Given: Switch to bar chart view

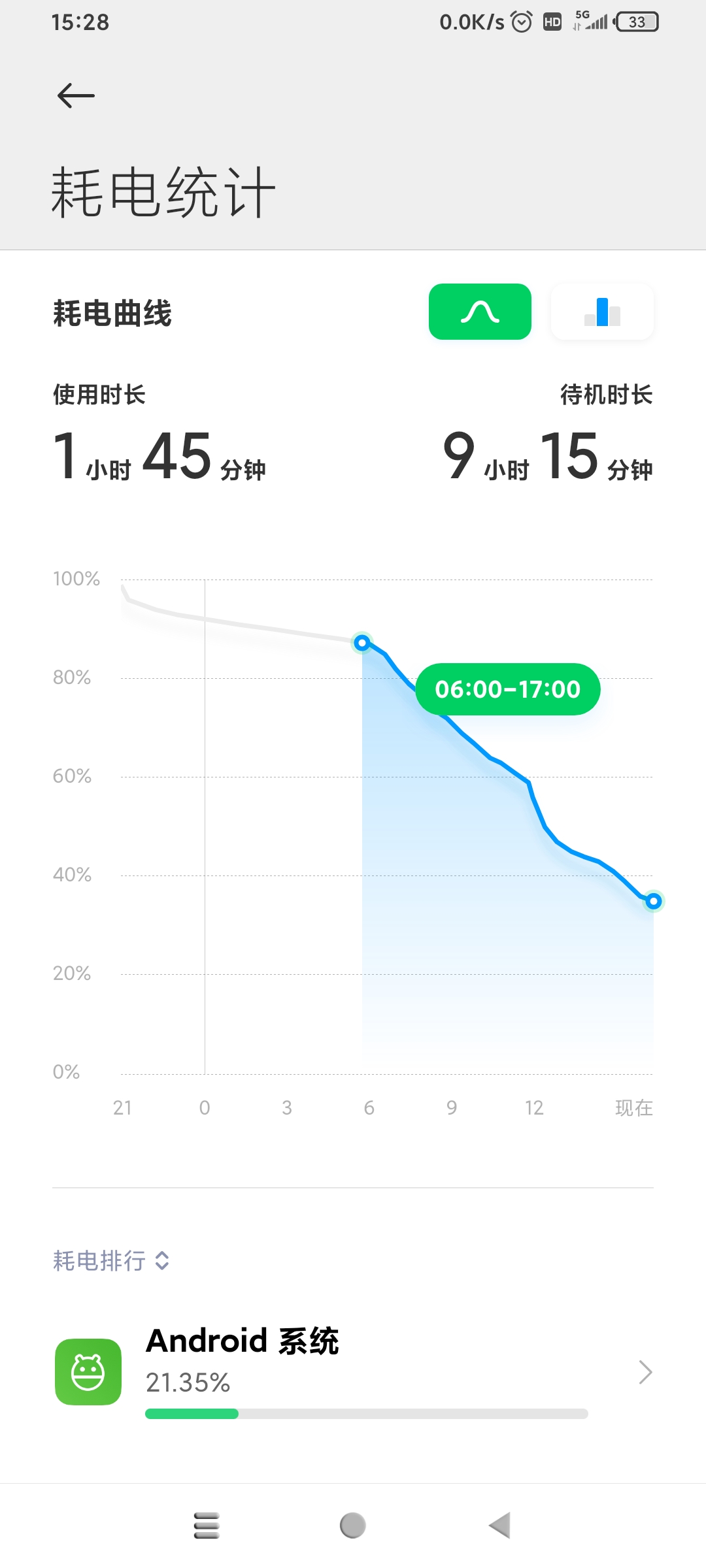Looking at the screenshot, I should coord(602,312).
